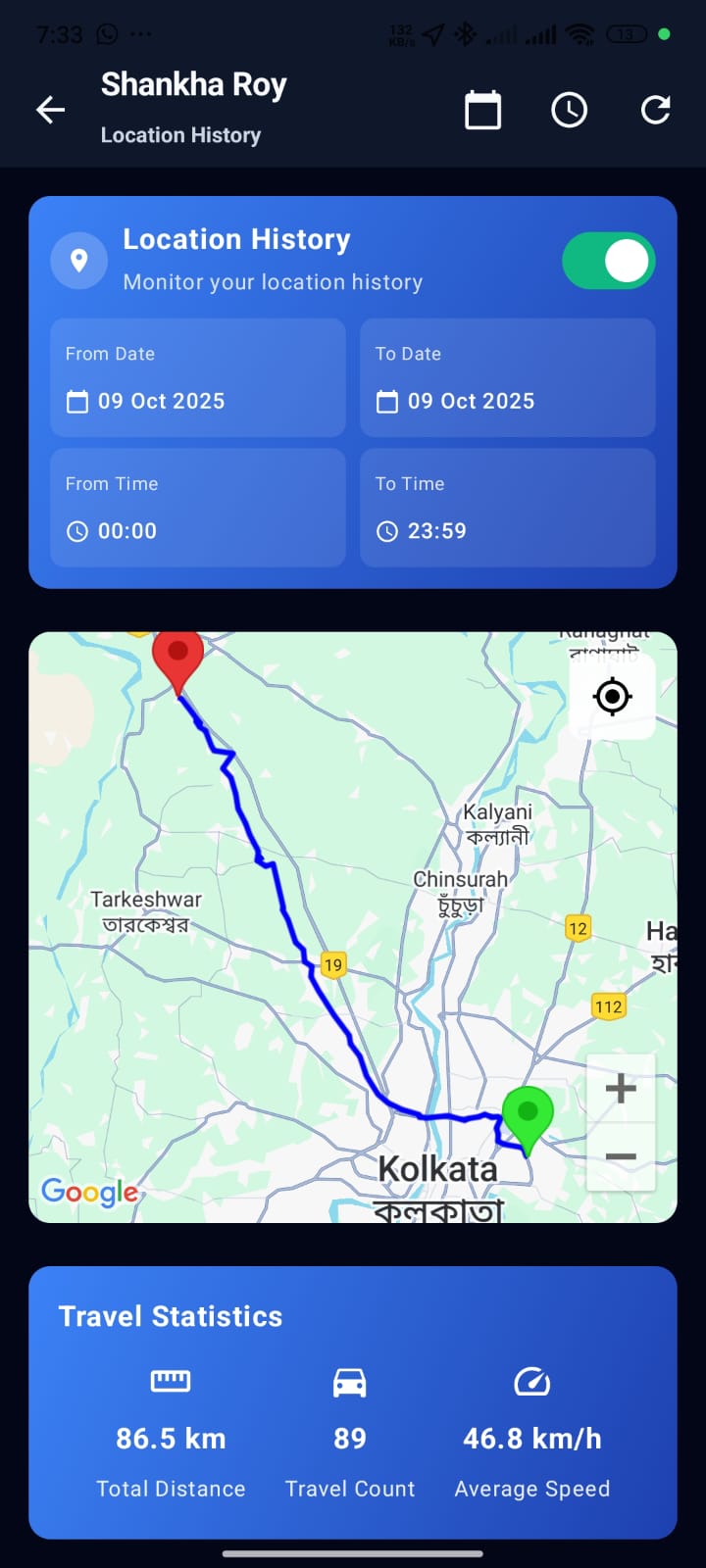706x1568 pixels.
Task: Zoom out on the map
Action: coord(621,1157)
